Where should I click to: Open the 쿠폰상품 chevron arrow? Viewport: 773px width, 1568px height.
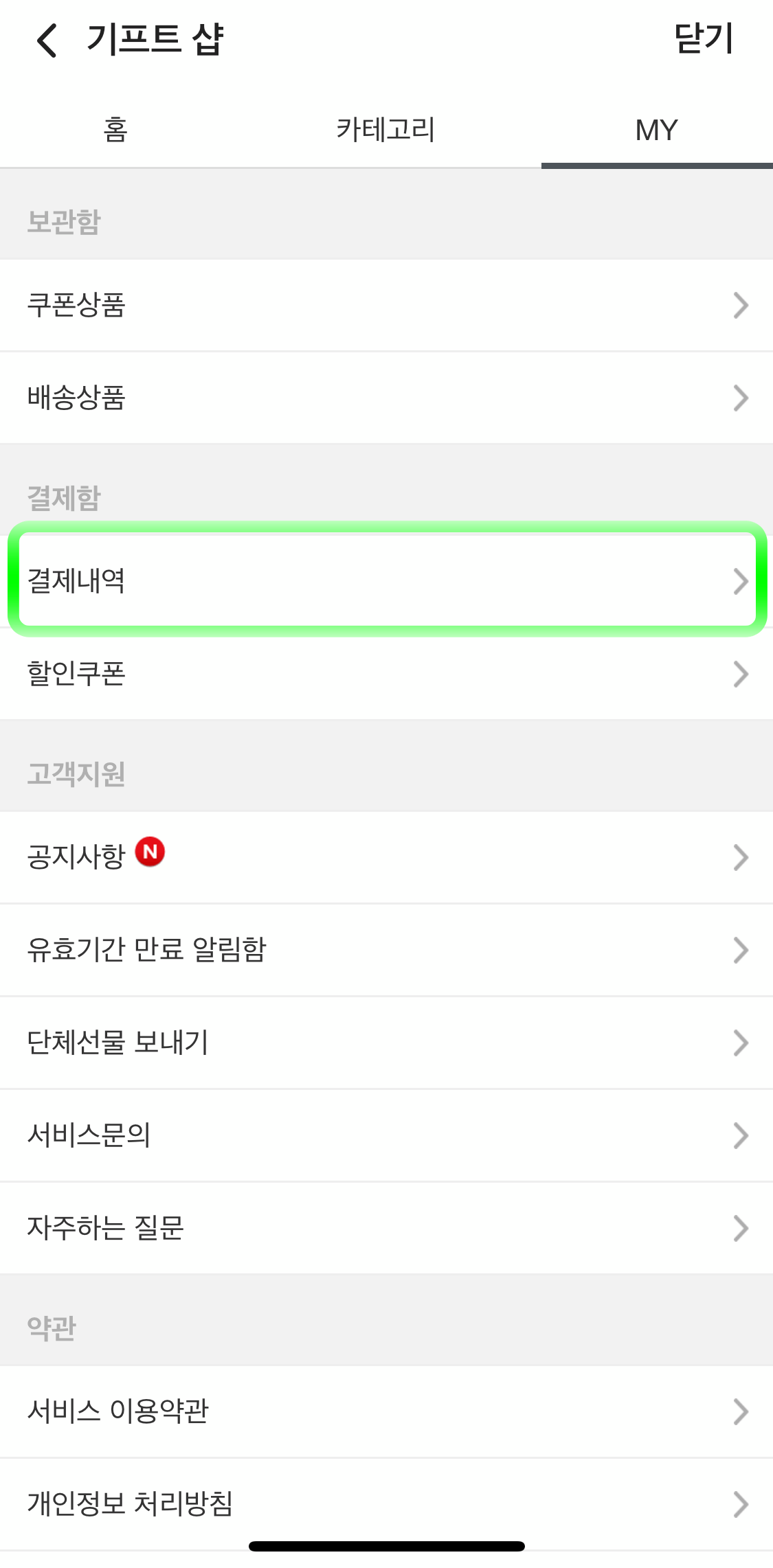coord(741,305)
